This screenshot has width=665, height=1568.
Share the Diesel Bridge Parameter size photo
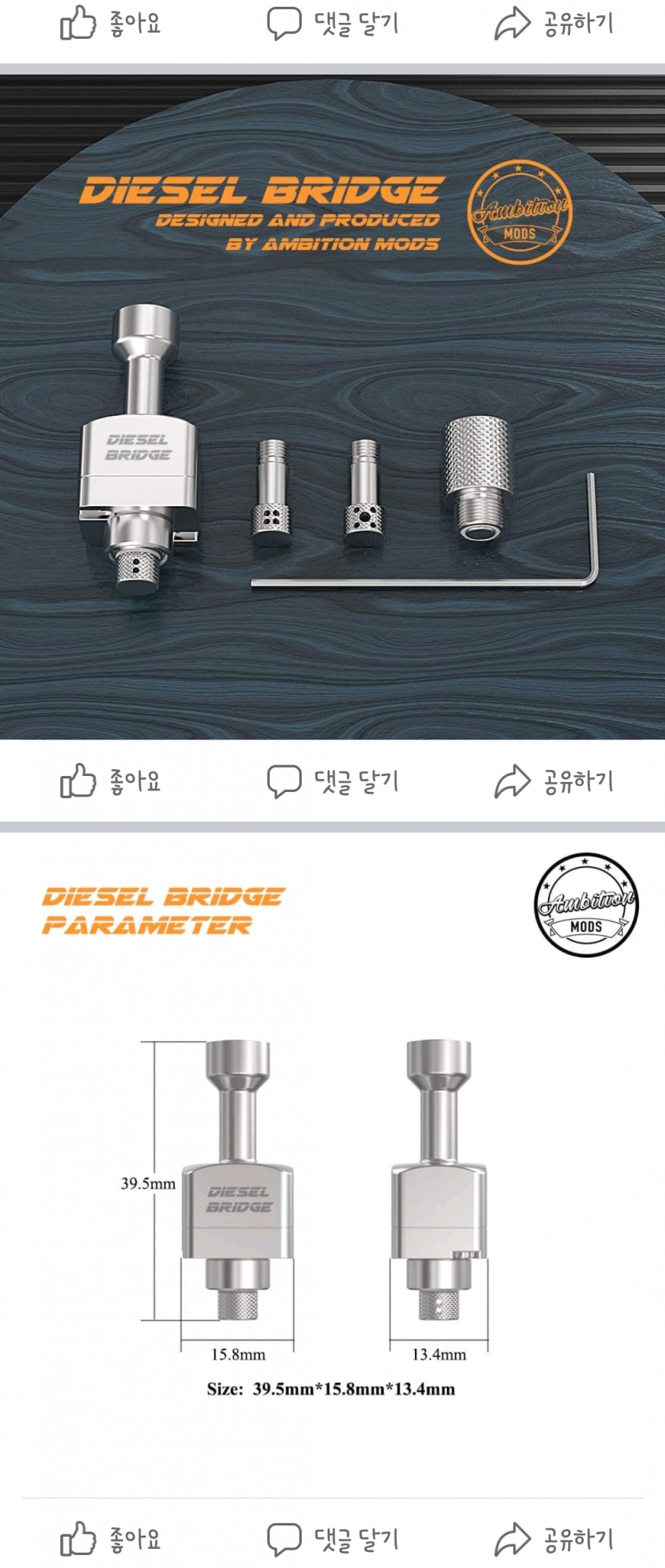click(x=553, y=1539)
